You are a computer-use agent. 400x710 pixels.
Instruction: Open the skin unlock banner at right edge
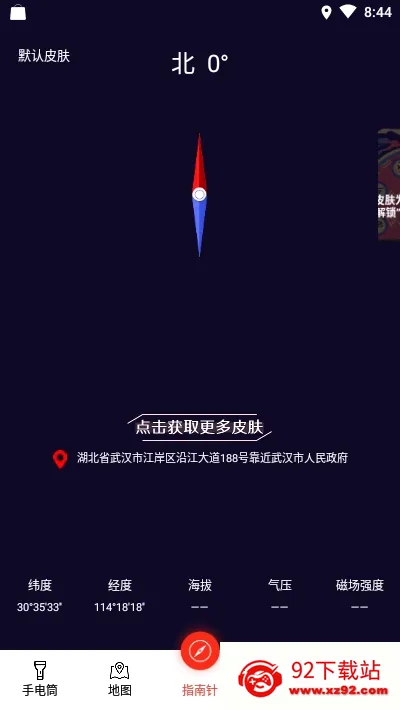pyautogui.click(x=389, y=185)
